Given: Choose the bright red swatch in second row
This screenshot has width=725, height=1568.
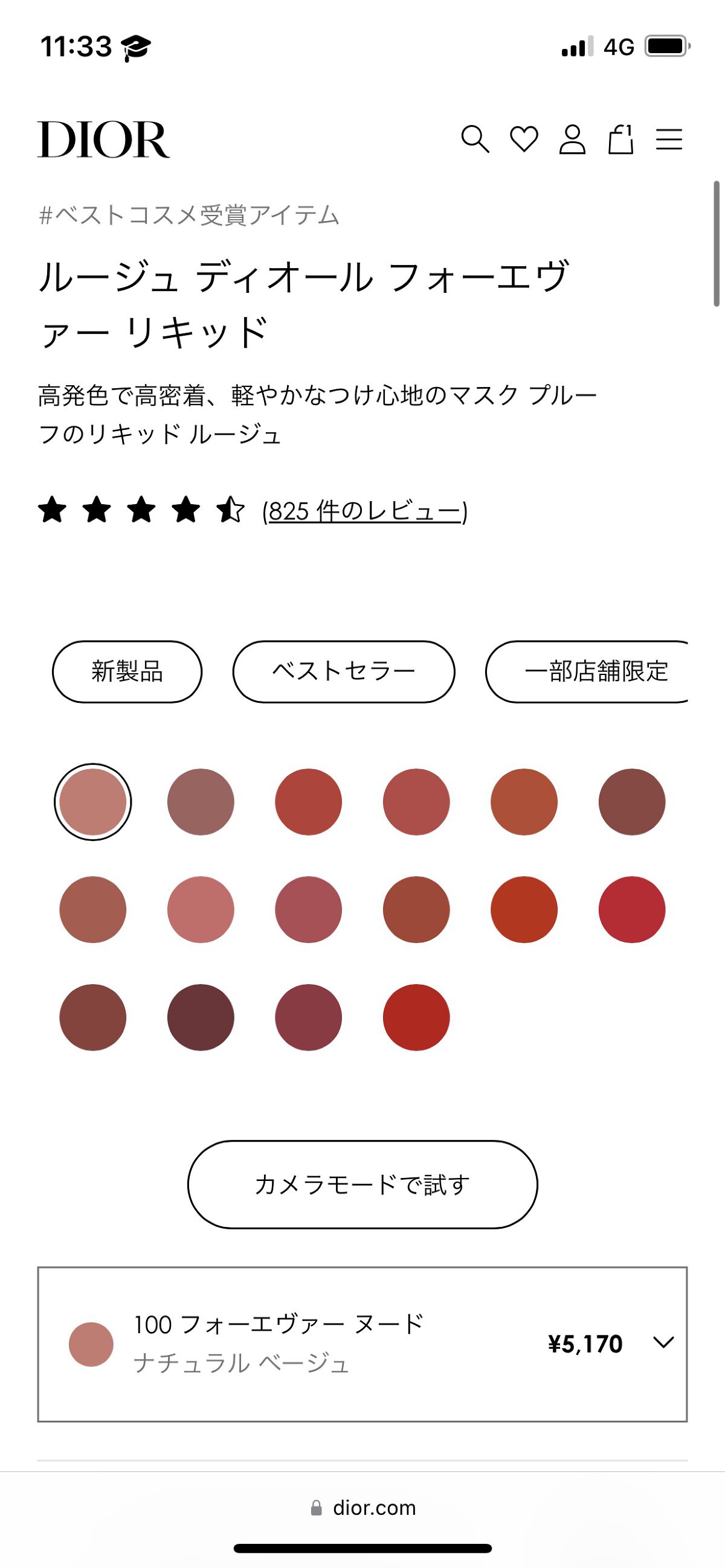Looking at the screenshot, I should (x=632, y=909).
